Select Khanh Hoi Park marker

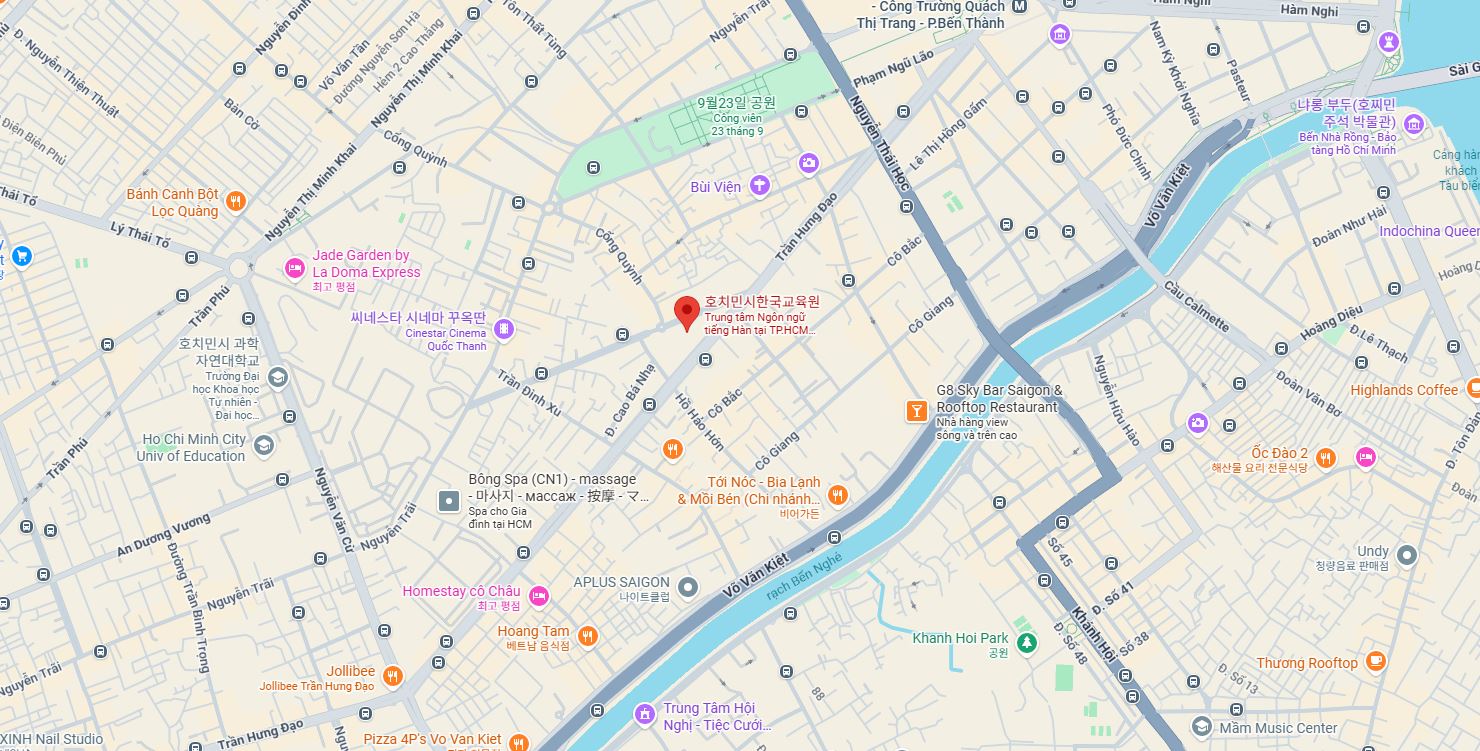click(1026, 642)
